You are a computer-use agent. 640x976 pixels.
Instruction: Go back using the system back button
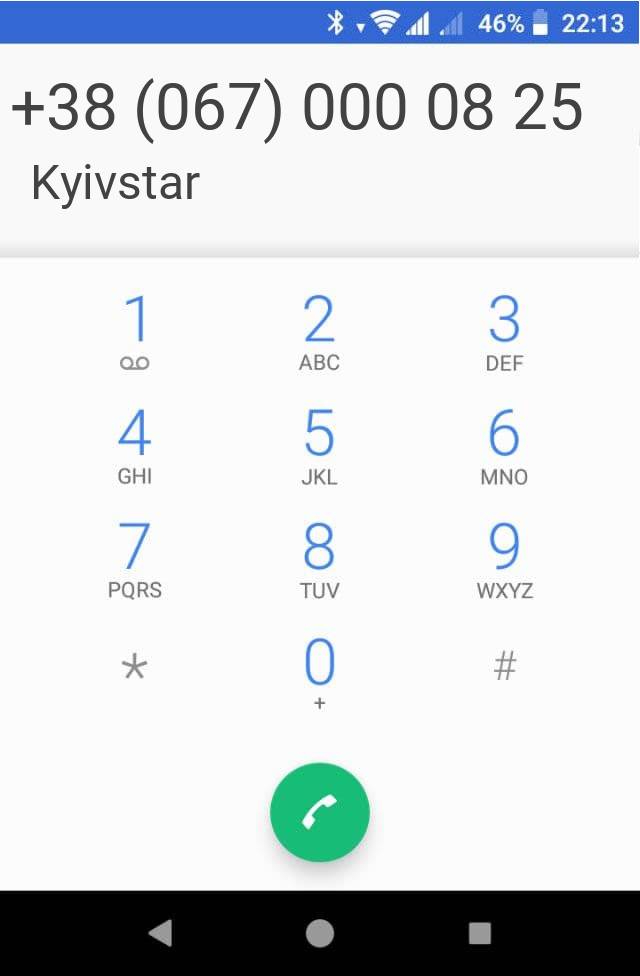tap(159, 933)
